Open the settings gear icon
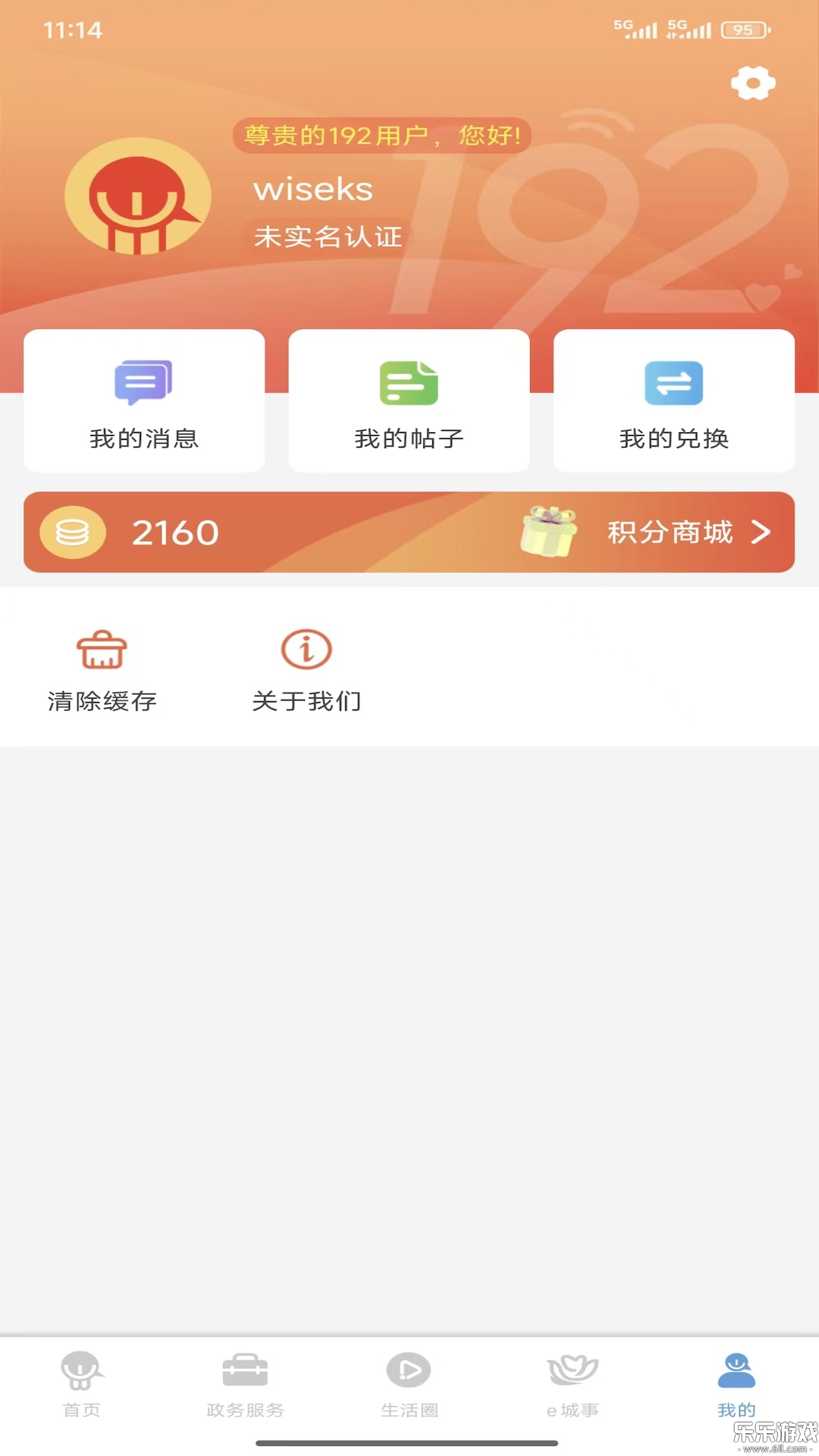This screenshot has width=819, height=1456. [x=753, y=83]
